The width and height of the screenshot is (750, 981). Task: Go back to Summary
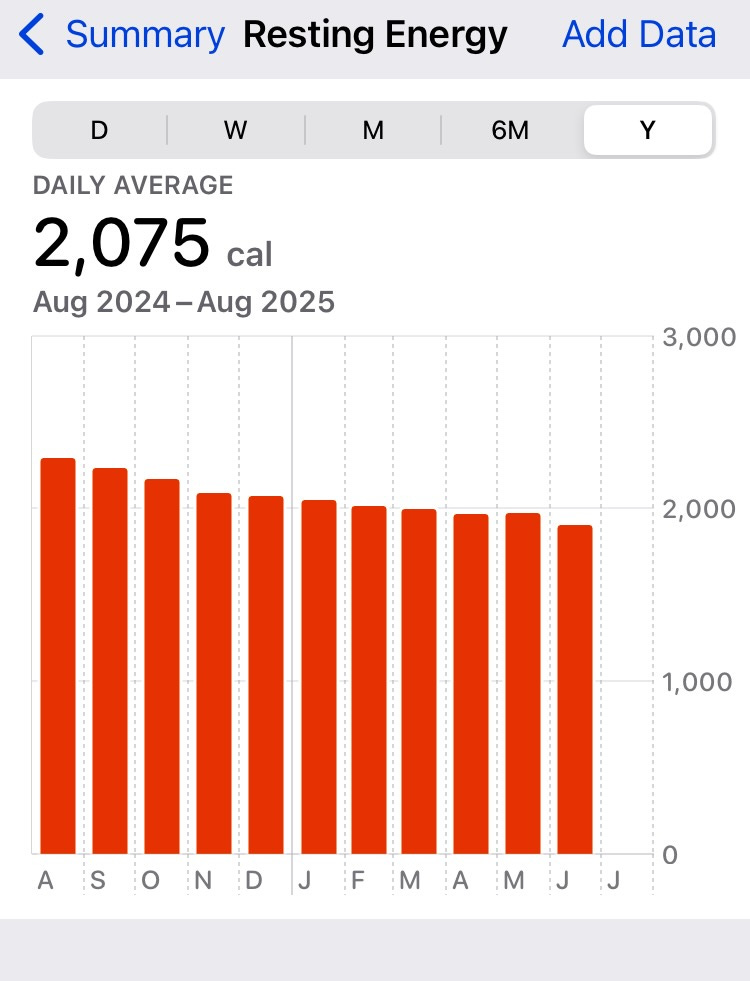[x=122, y=36]
